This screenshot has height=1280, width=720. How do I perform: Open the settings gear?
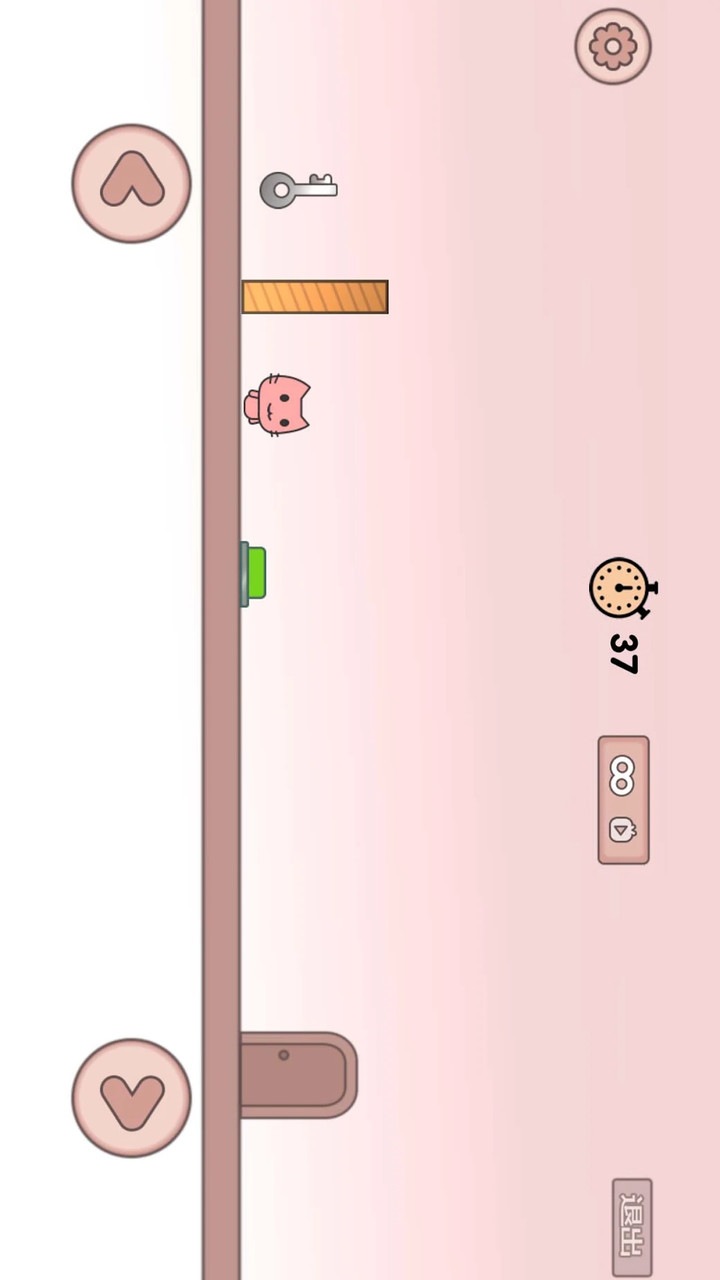[612, 46]
